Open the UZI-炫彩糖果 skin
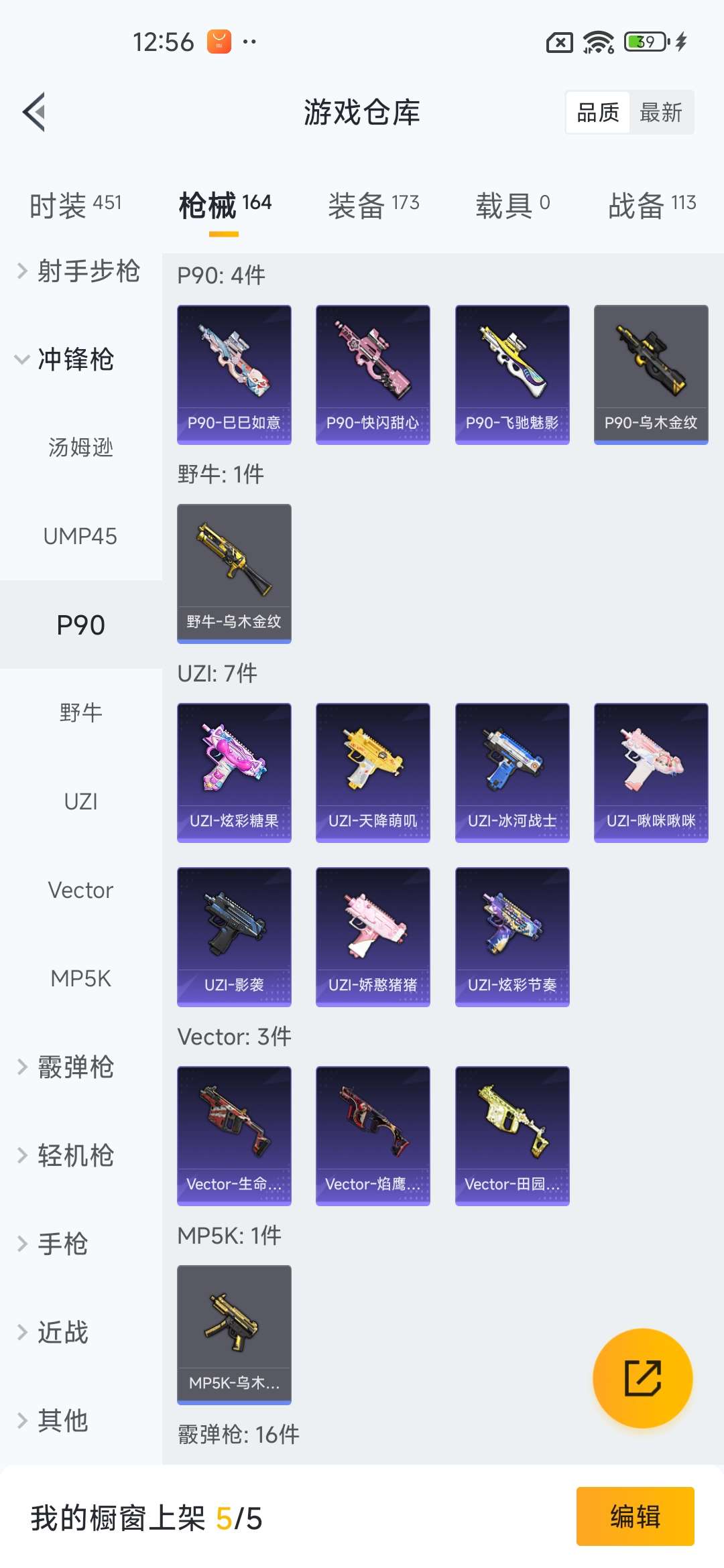Screen dimensions: 724x1568 click(x=234, y=772)
